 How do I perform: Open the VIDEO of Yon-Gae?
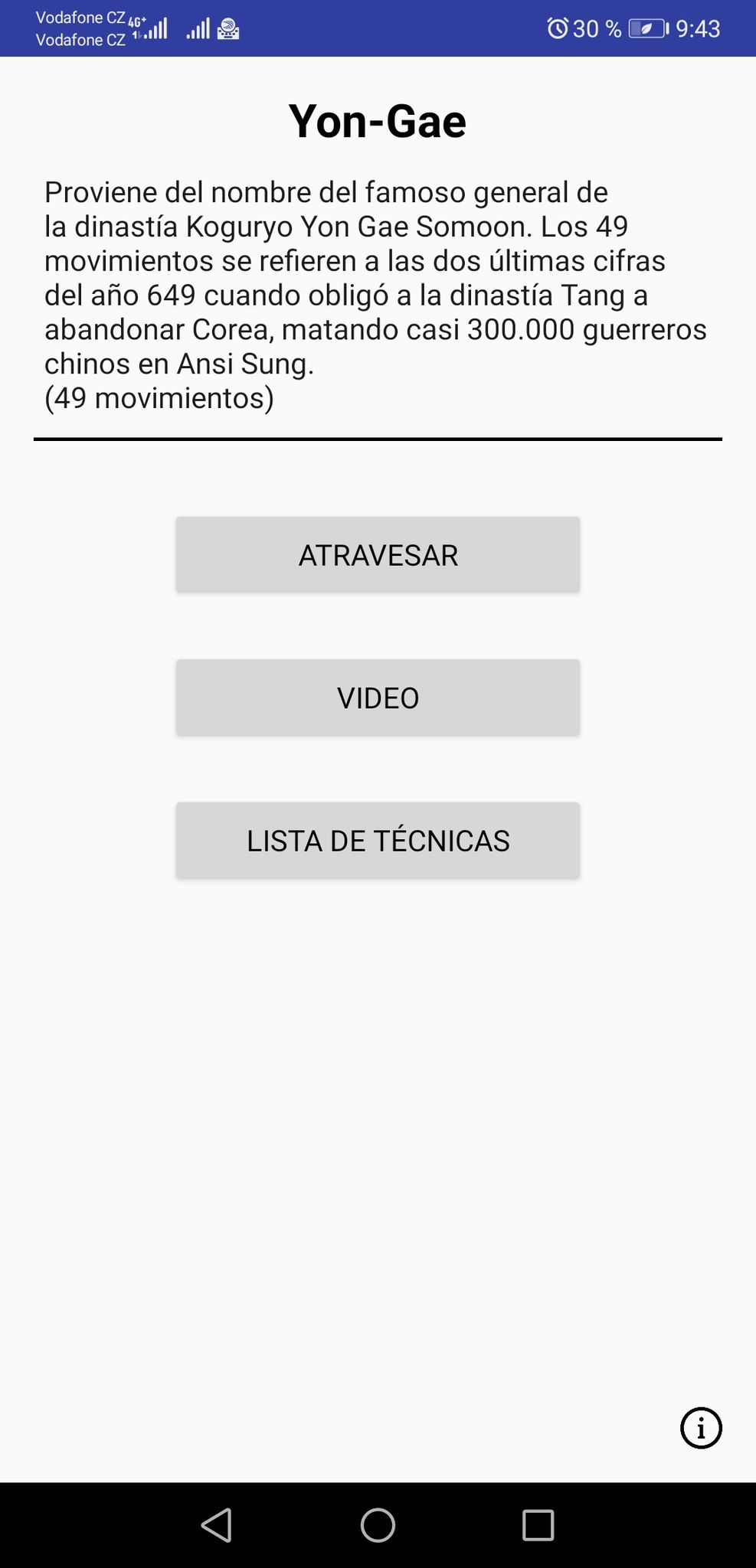pyautogui.click(x=378, y=697)
